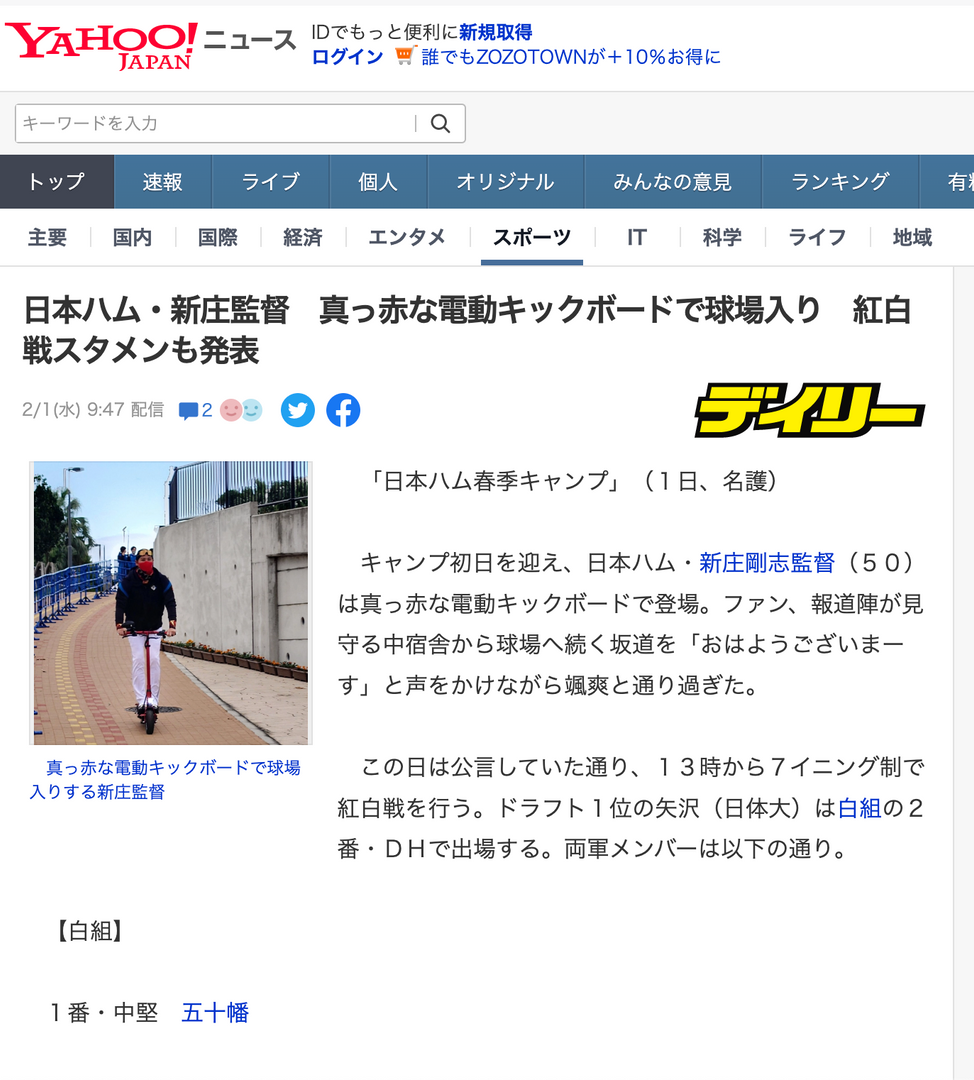
Task: Share the article on Facebook
Action: tap(343, 410)
